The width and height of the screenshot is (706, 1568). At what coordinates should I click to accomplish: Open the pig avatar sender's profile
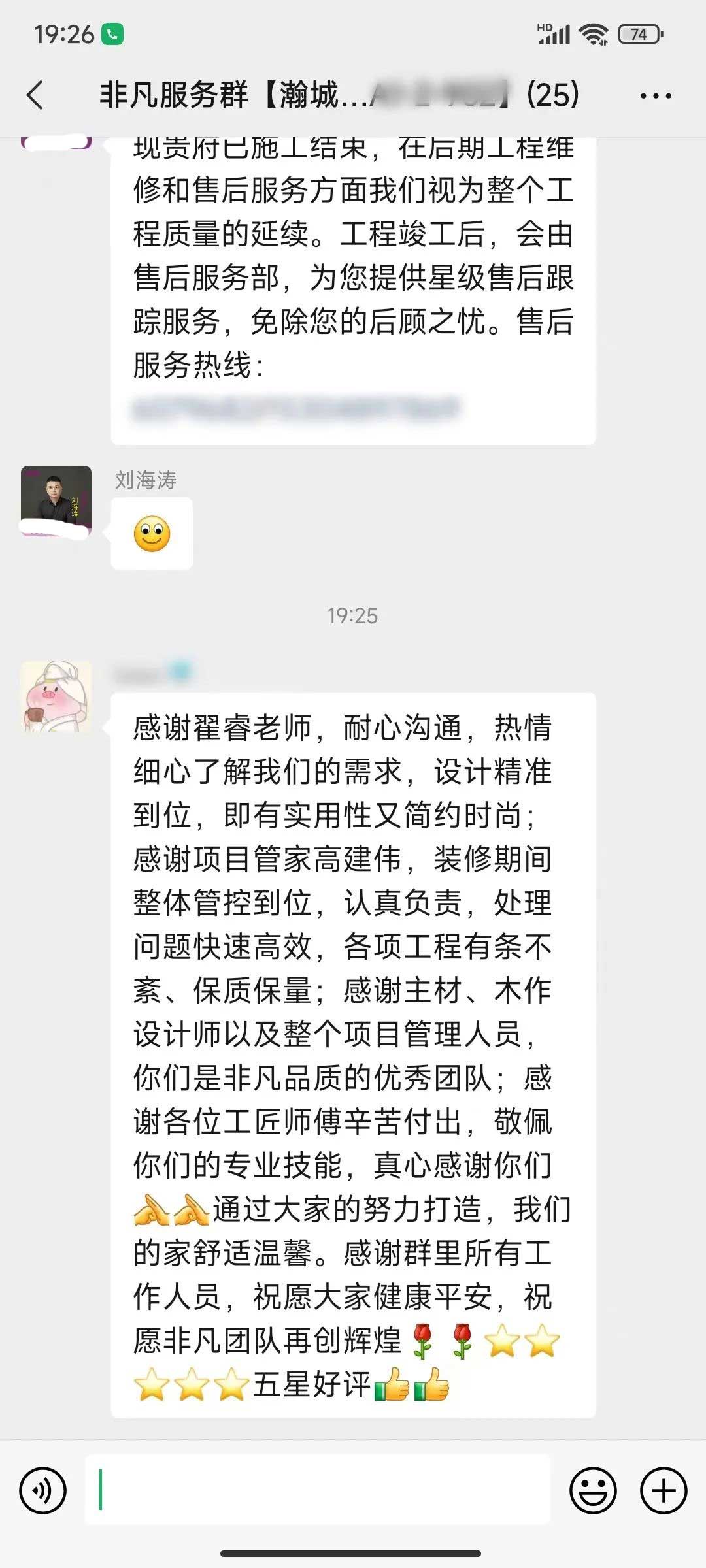(x=56, y=696)
